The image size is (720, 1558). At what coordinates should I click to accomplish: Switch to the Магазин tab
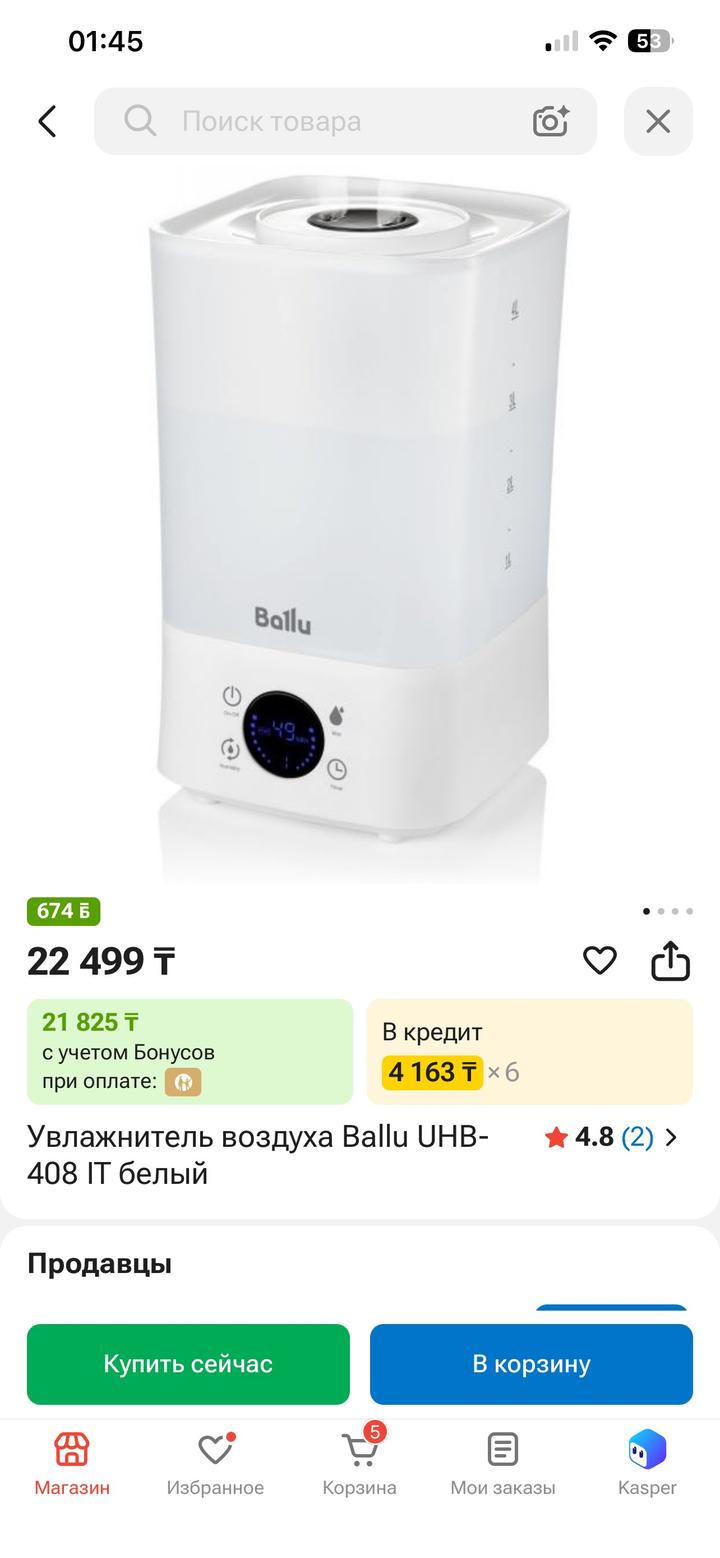tap(72, 1463)
